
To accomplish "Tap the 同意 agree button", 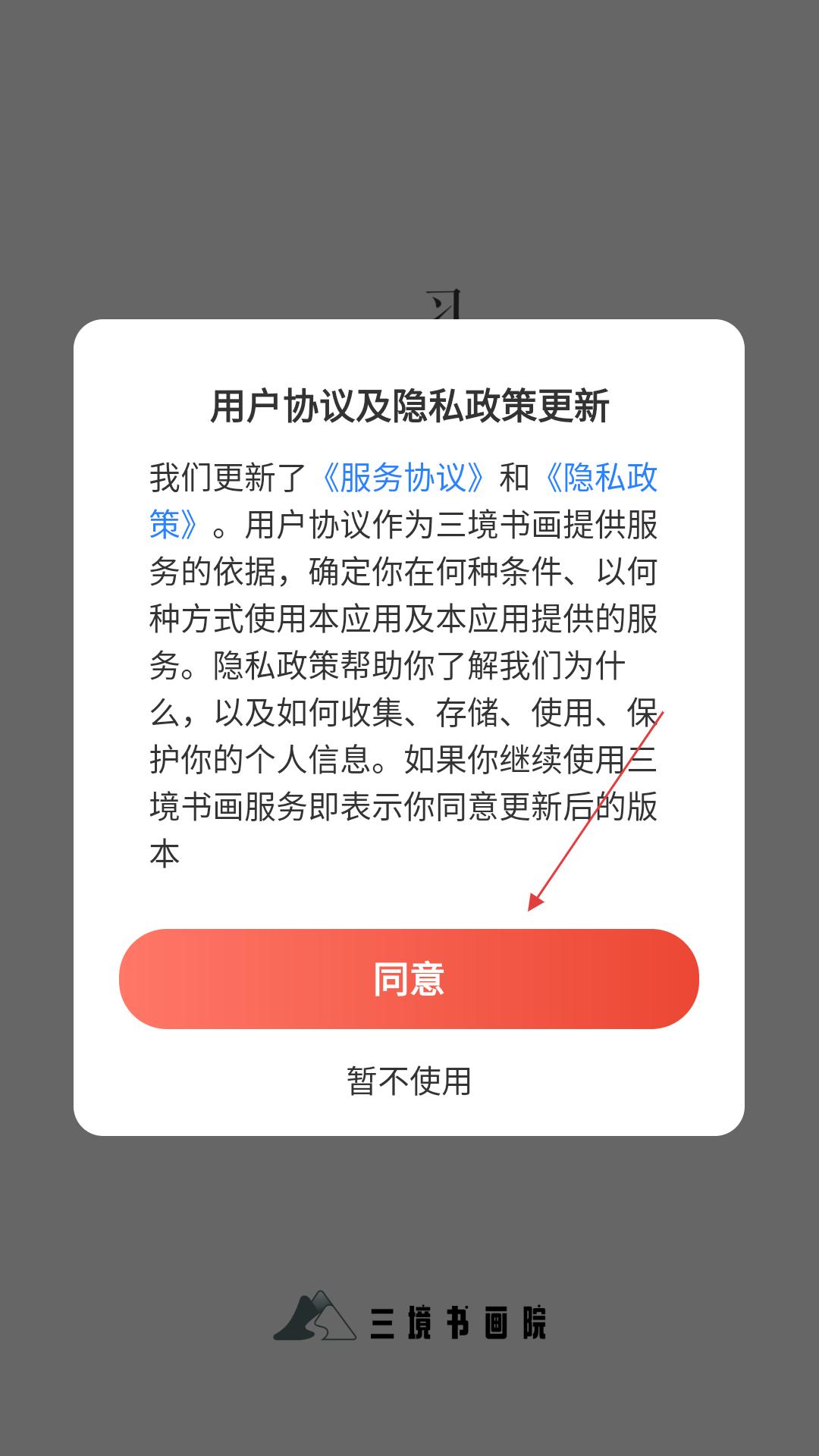I will pos(409,979).
